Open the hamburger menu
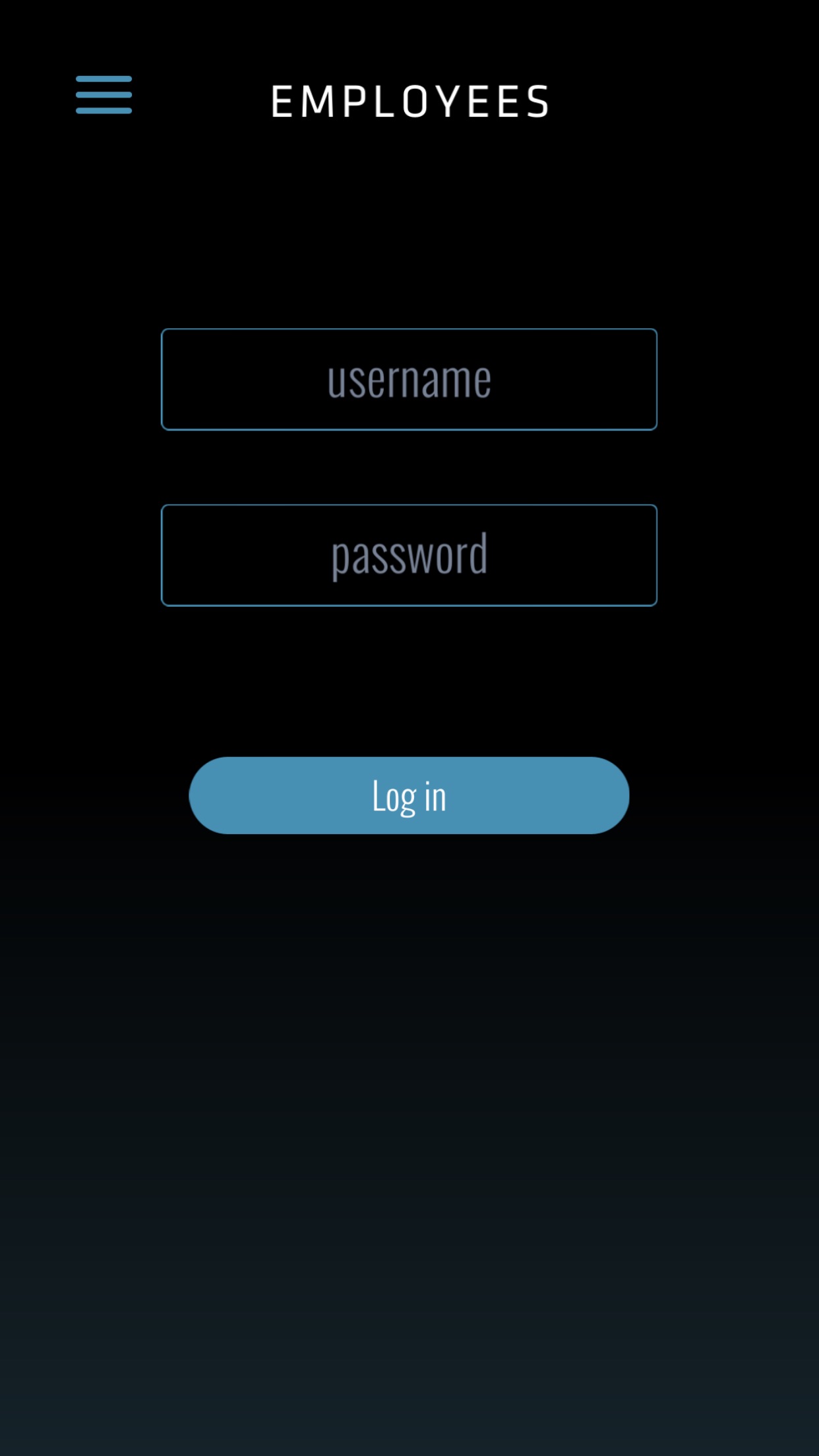819x1456 pixels. [x=104, y=95]
